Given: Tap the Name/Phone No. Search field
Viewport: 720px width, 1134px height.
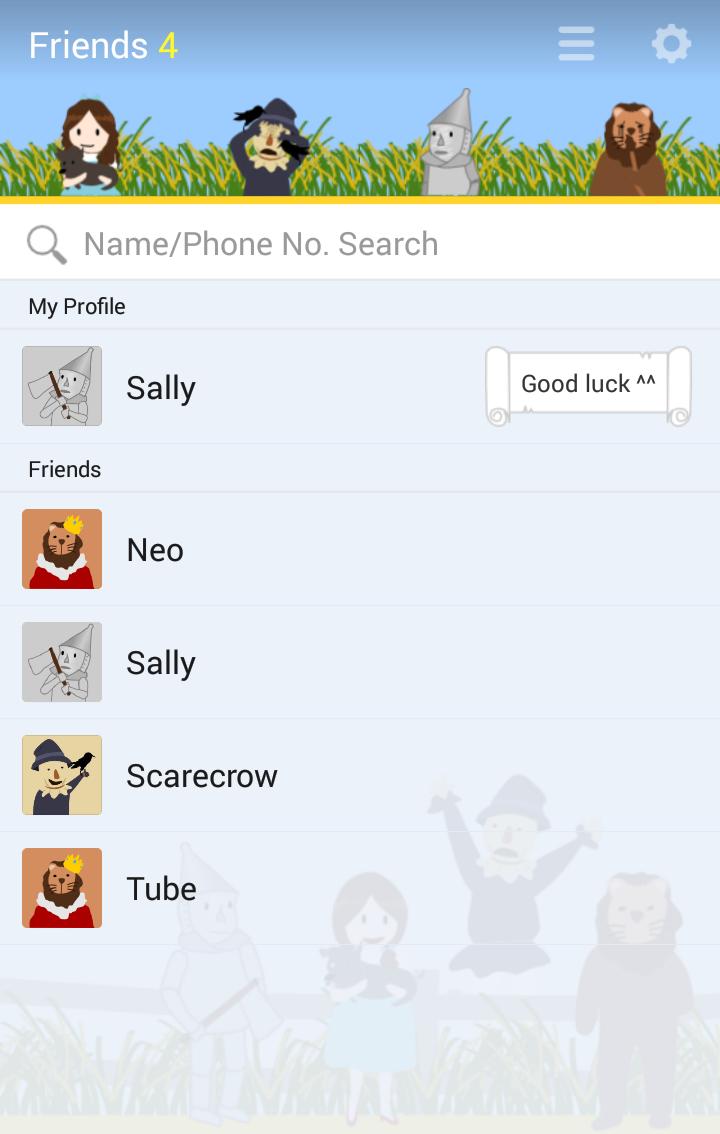Looking at the screenshot, I should (x=360, y=244).
